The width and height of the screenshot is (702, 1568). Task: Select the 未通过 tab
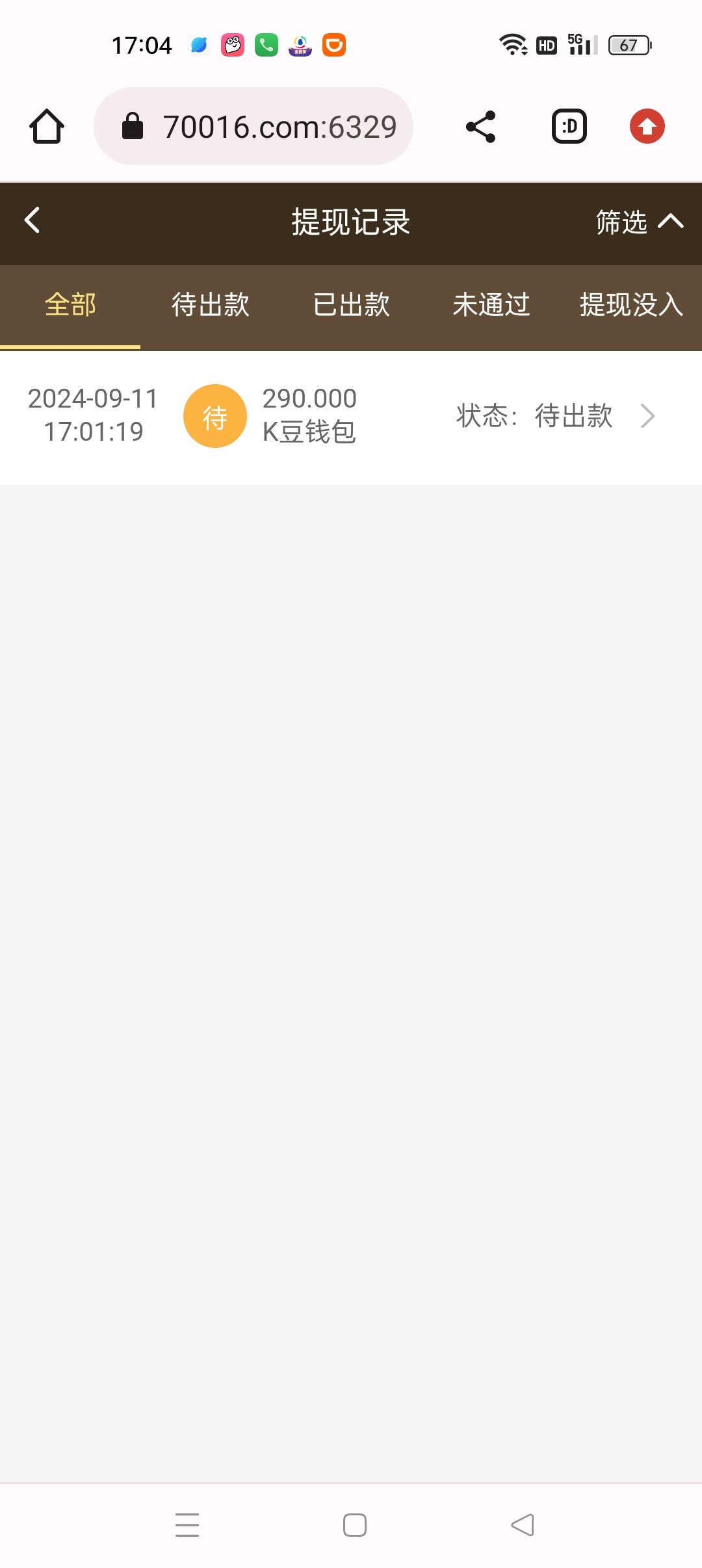(x=491, y=304)
